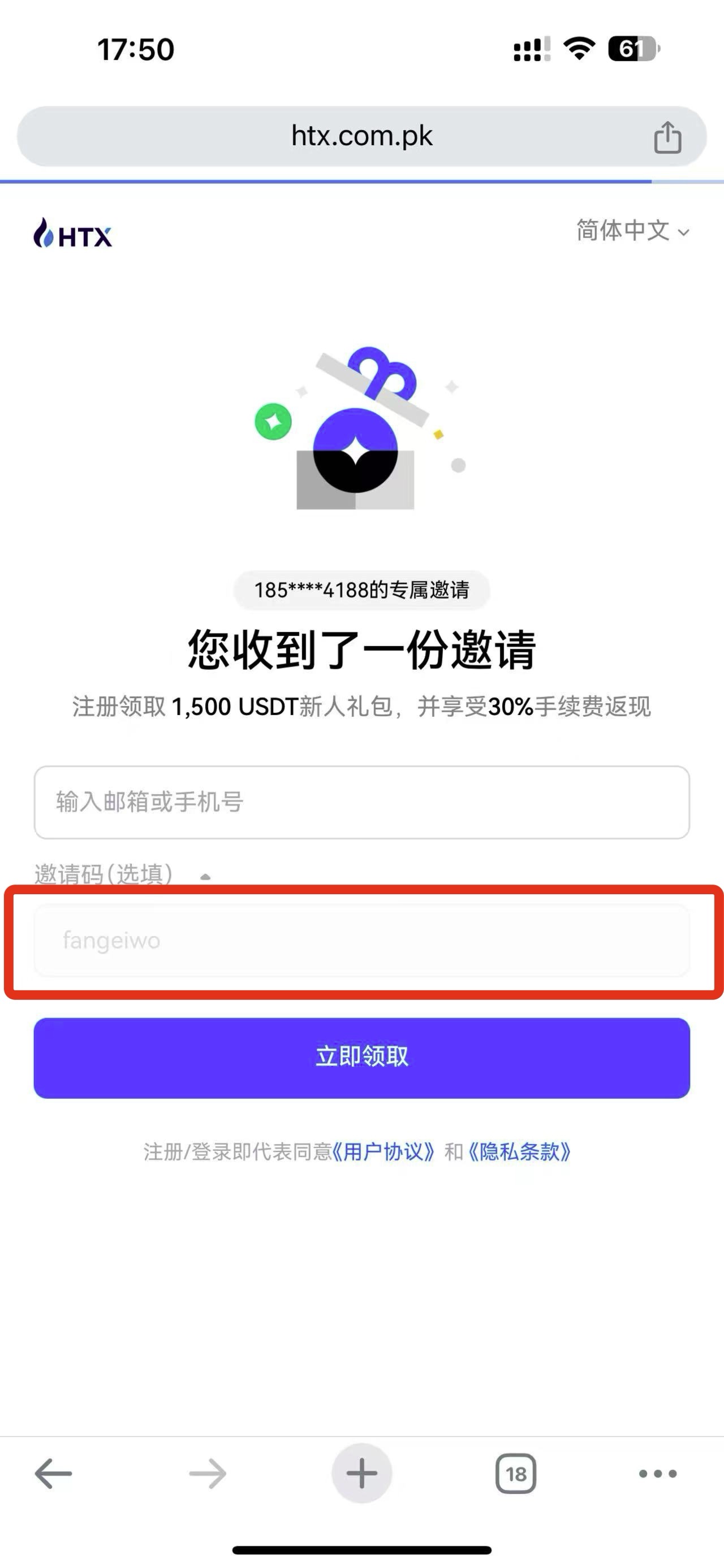The image size is (724, 1568).
Task: Go forward with the browser forward arrow
Action: [208, 1474]
